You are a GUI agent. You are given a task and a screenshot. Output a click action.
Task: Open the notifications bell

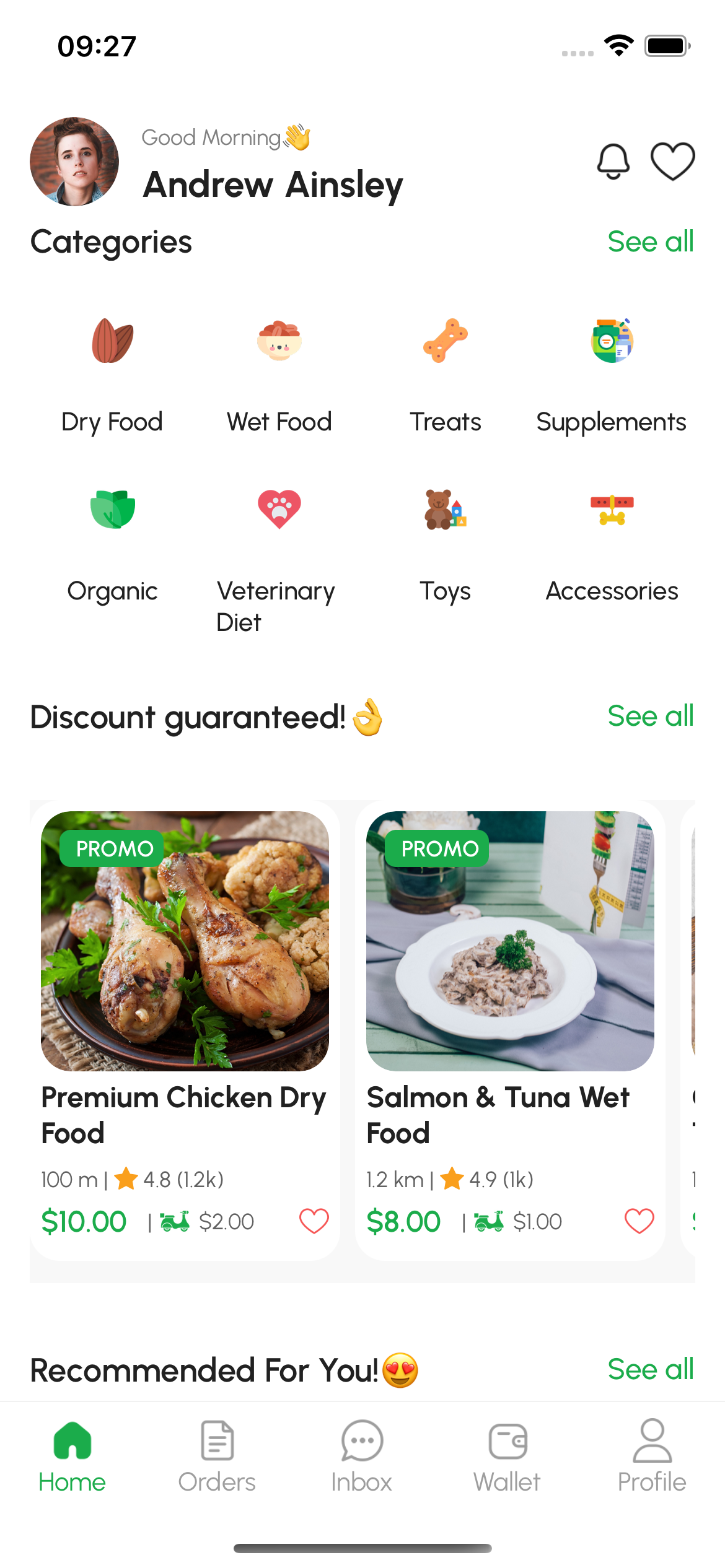click(x=613, y=161)
